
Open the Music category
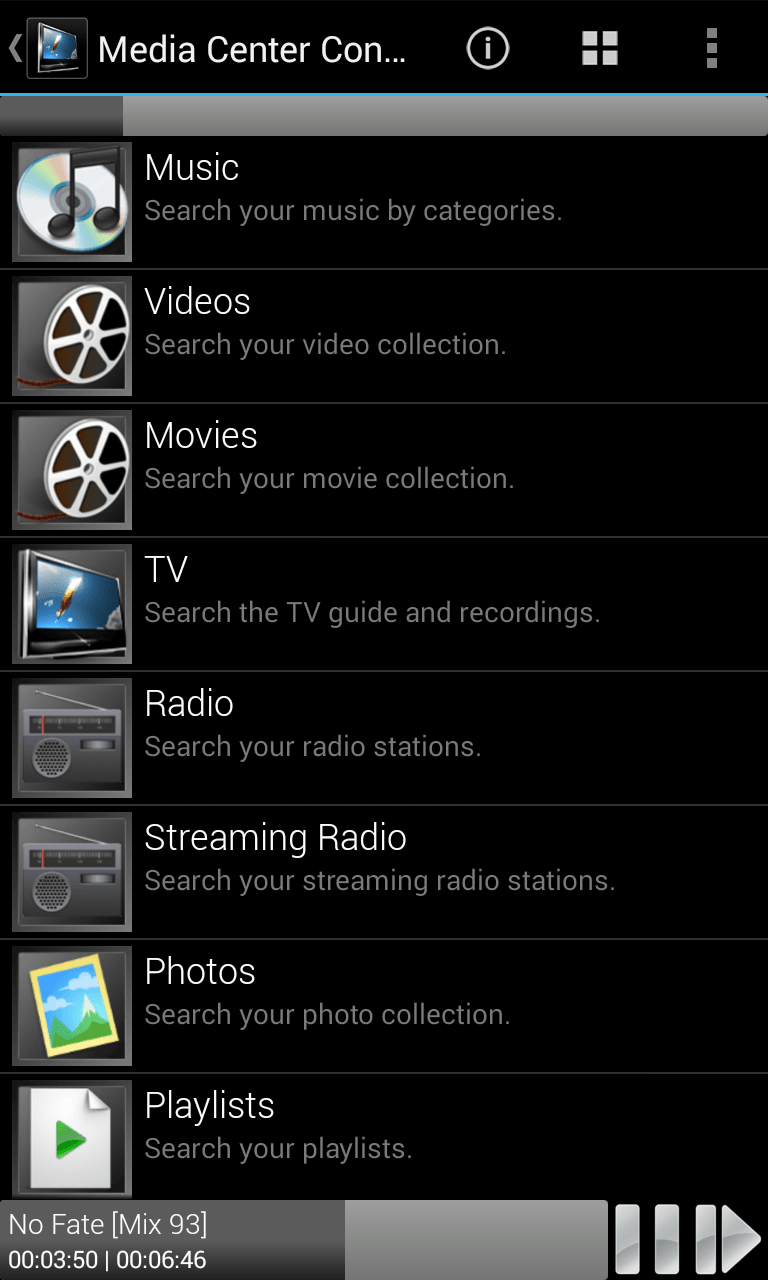(x=384, y=202)
